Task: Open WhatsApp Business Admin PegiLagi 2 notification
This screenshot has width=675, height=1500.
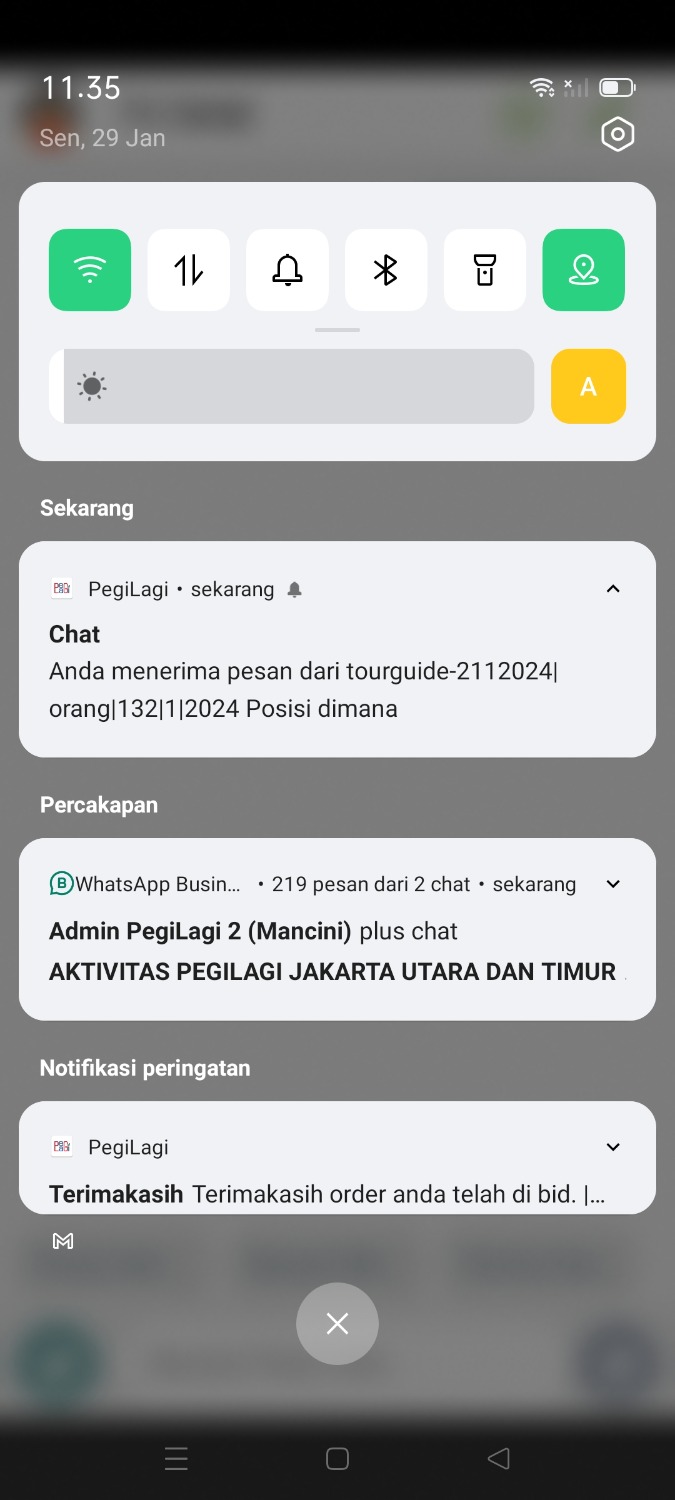Action: pyautogui.click(x=300, y=951)
